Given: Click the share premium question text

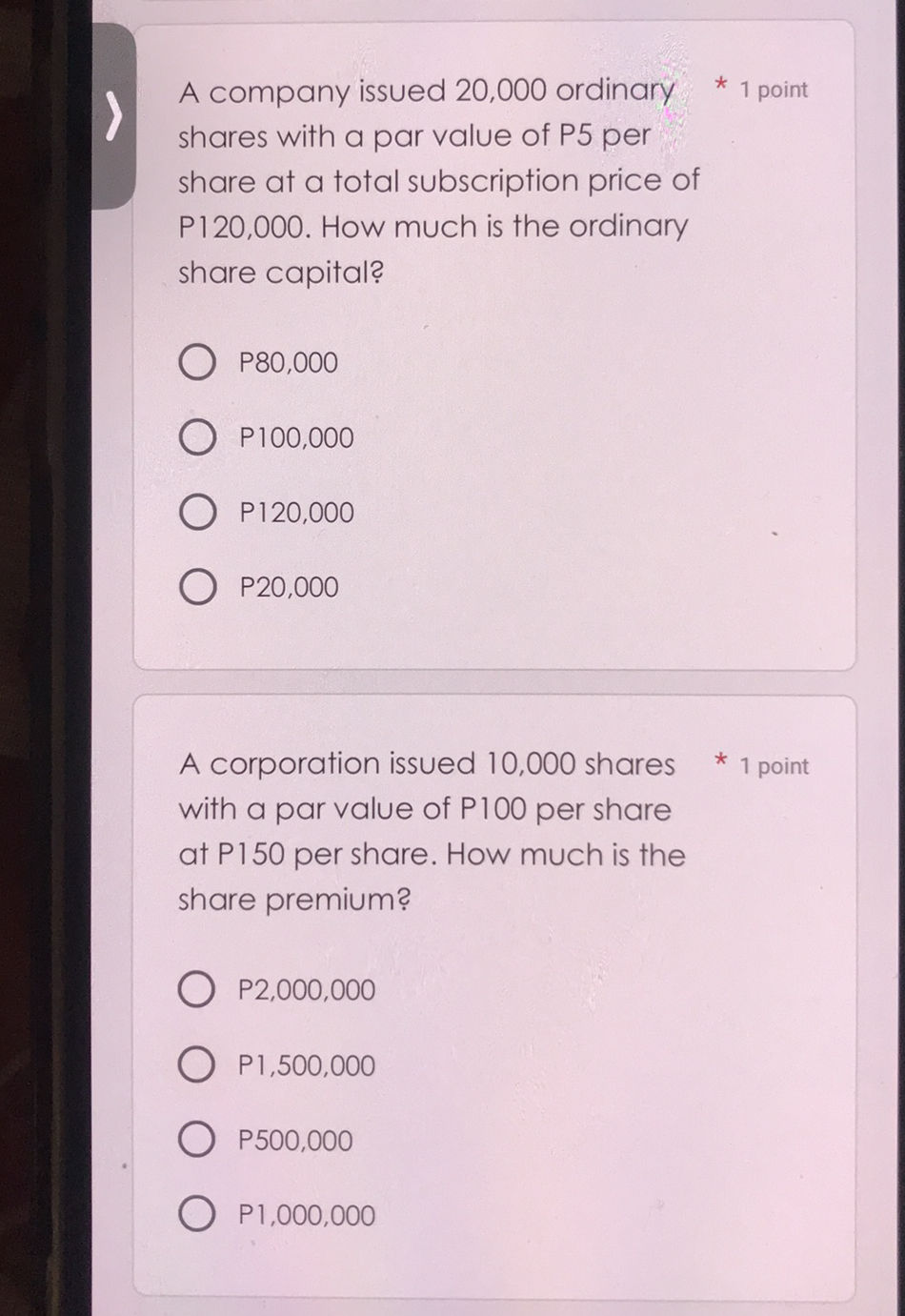Looking at the screenshot, I should click(429, 829).
